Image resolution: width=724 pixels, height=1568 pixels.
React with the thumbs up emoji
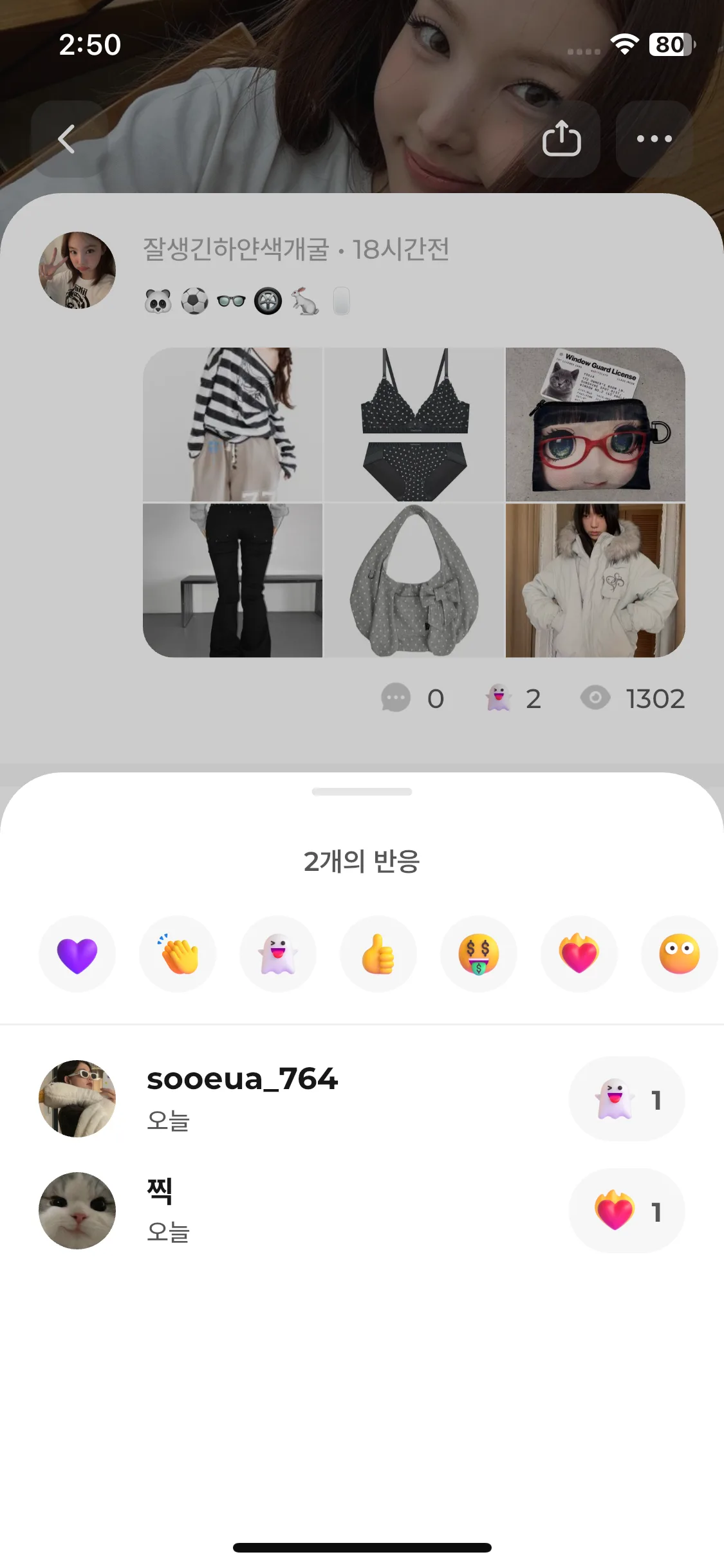coord(378,954)
